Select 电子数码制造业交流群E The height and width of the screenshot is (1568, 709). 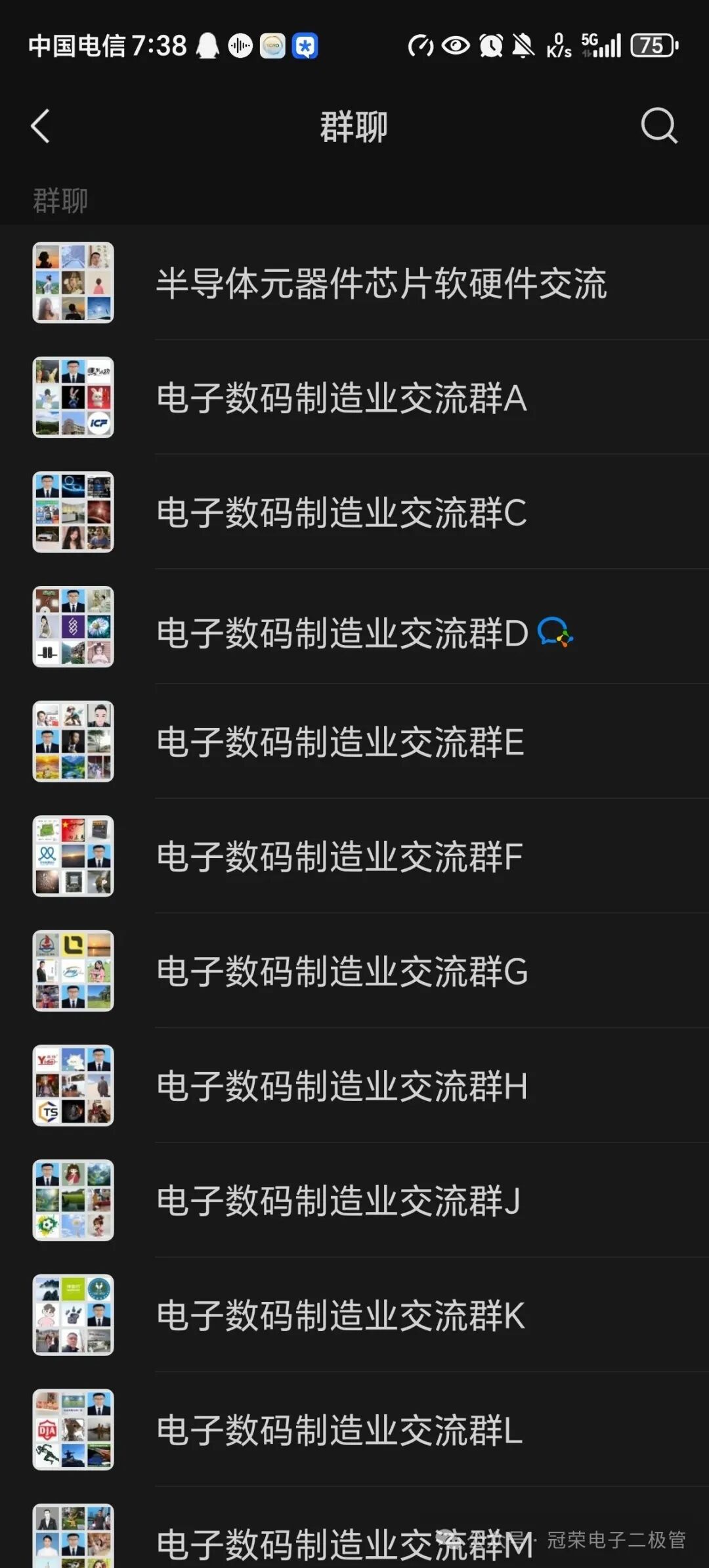coord(354,742)
